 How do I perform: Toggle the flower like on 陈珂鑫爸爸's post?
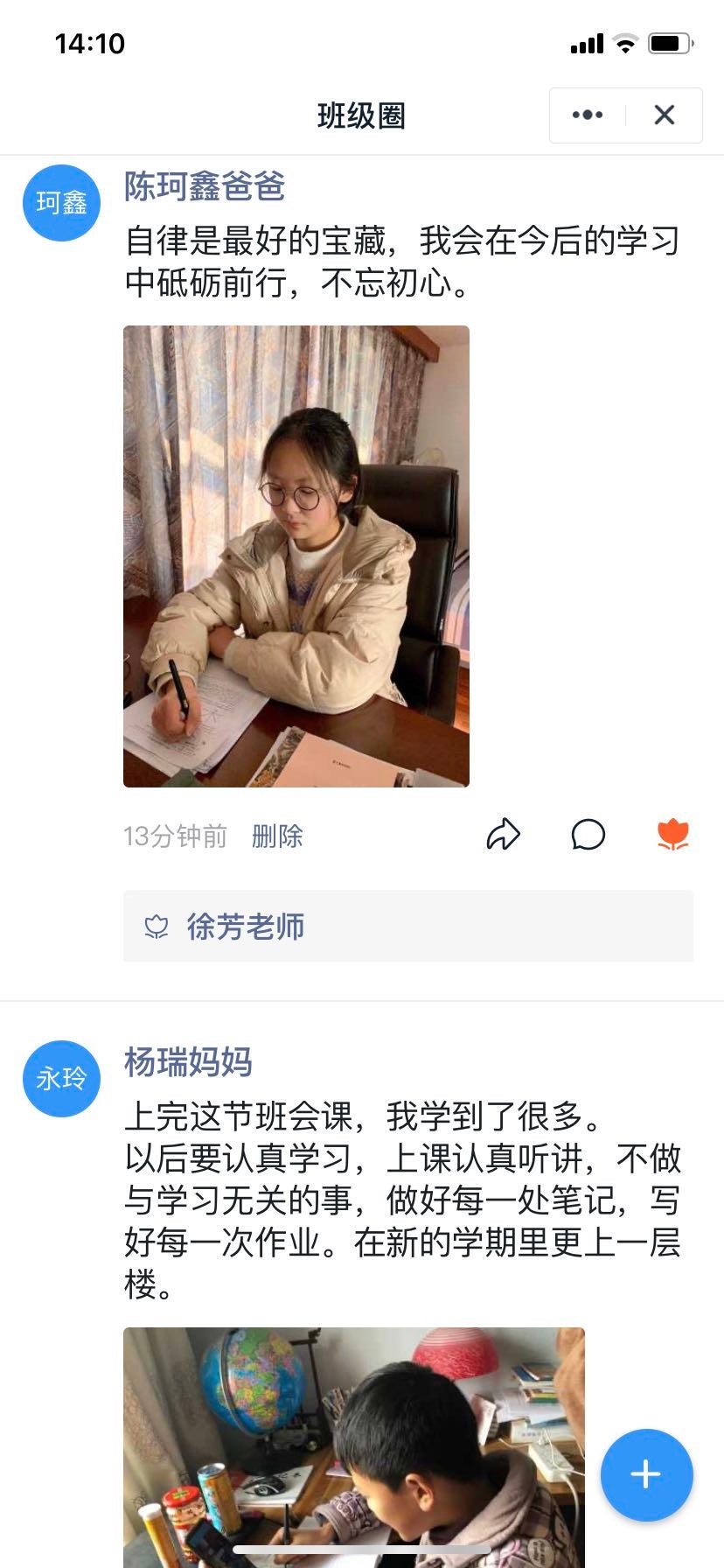click(672, 835)
